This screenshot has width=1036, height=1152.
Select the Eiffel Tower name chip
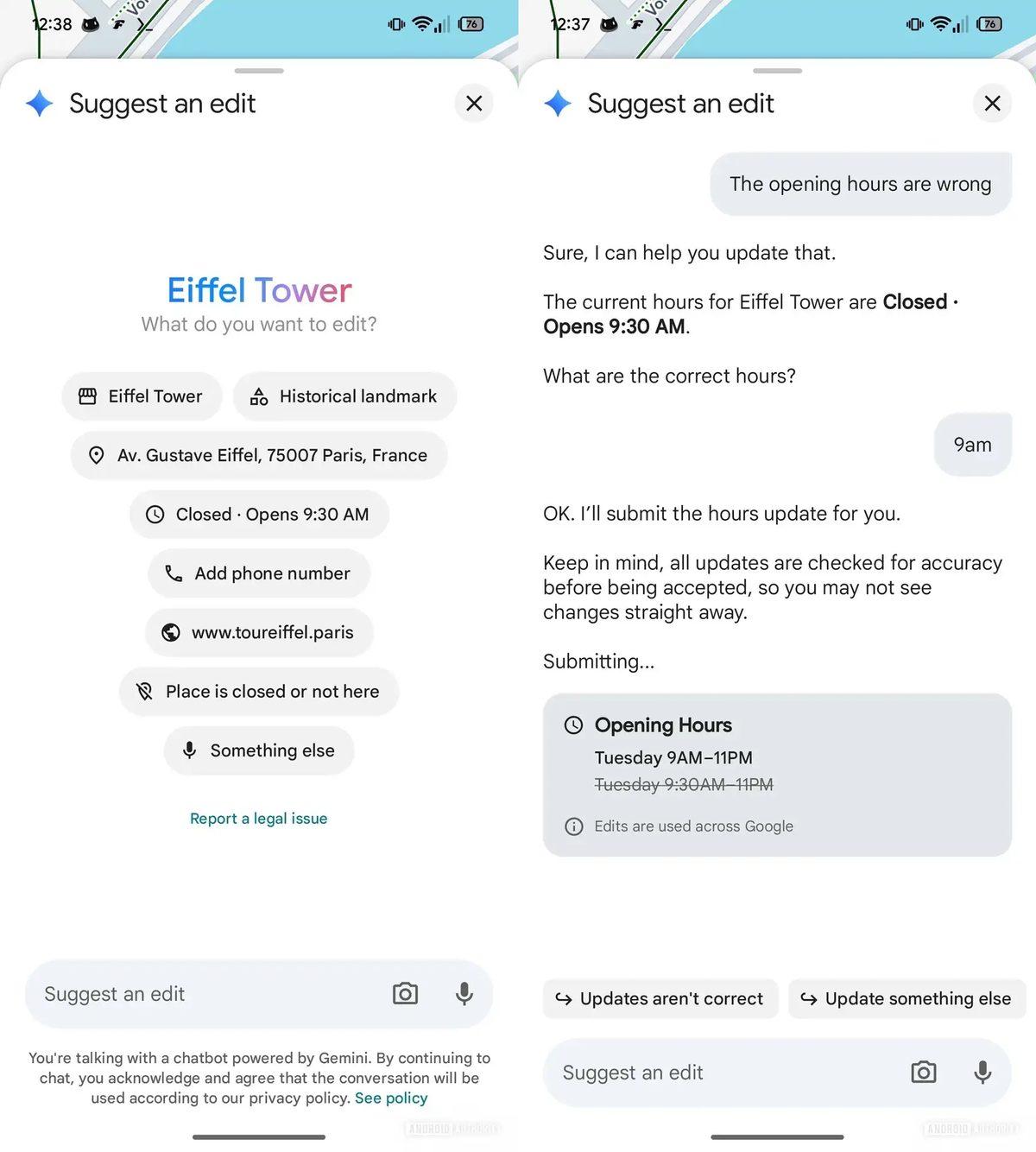pyautogui.click(x=142, y=396)
